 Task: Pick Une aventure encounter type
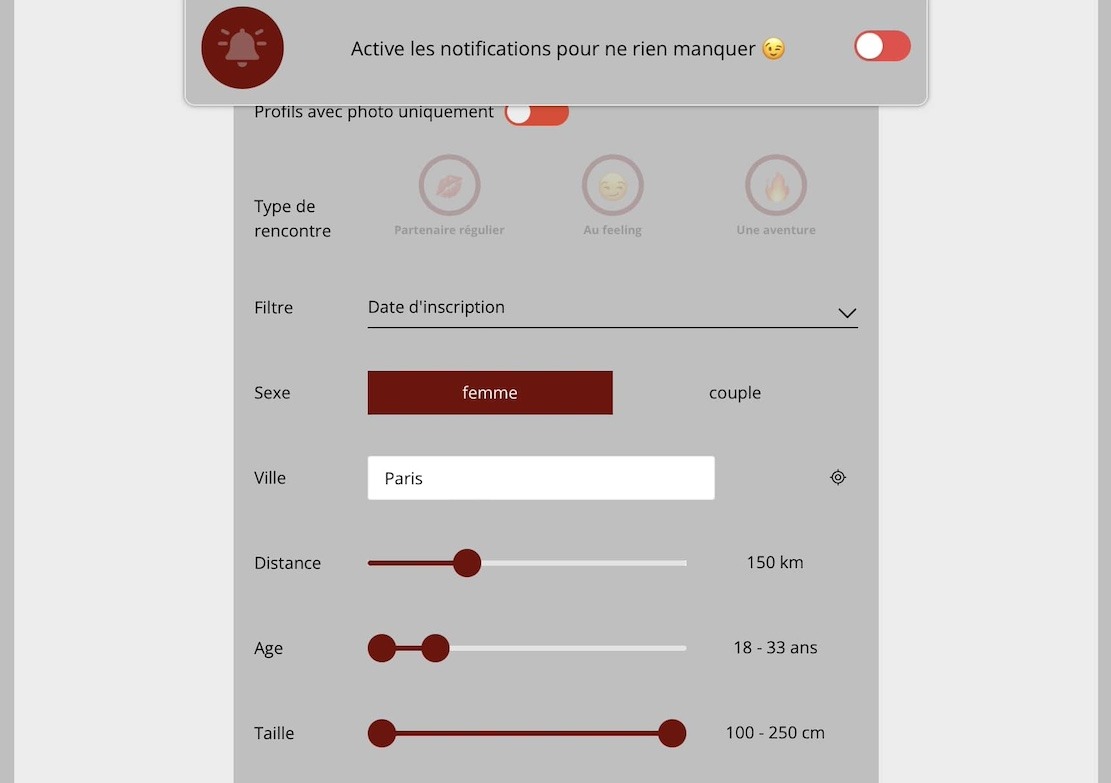click(x=776, y=186)
